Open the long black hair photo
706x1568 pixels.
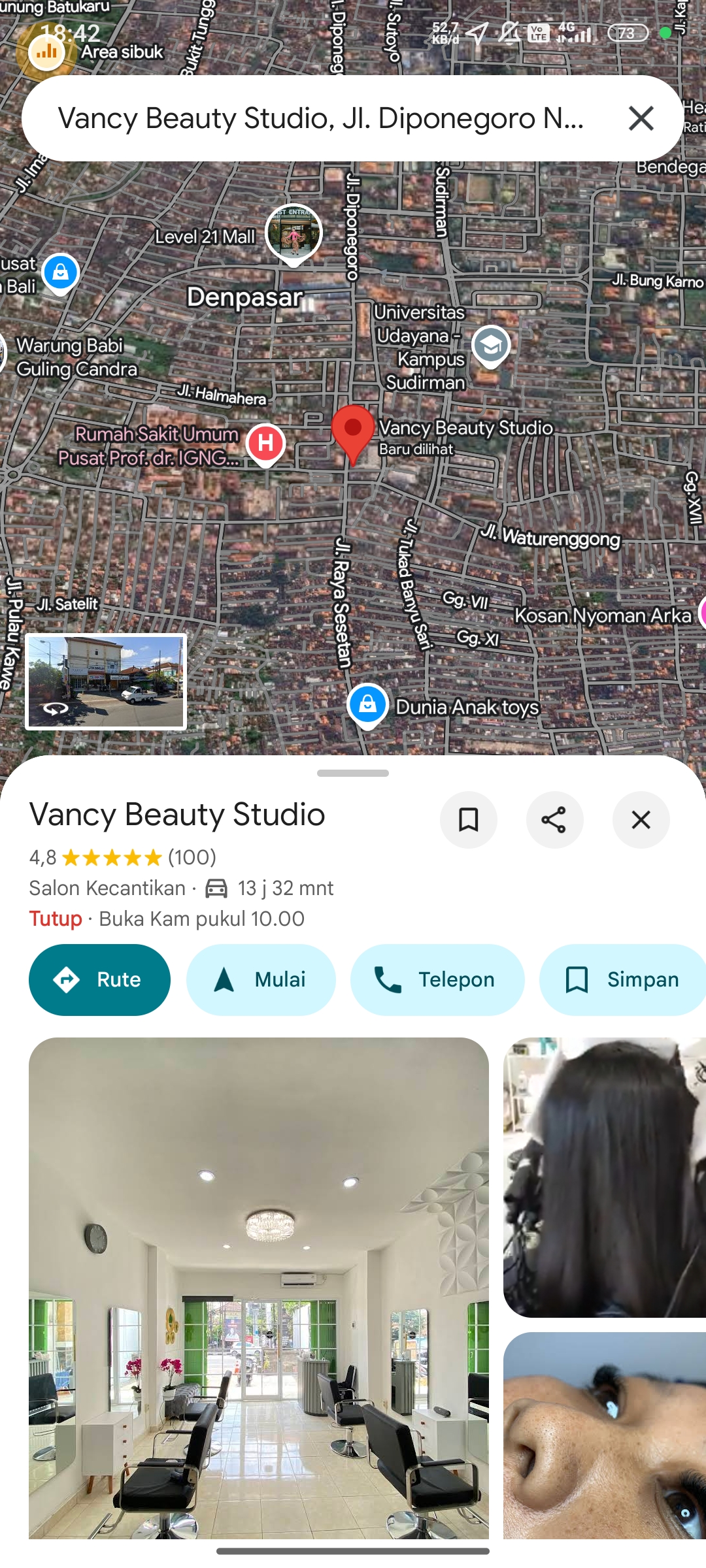[605, 1177]
